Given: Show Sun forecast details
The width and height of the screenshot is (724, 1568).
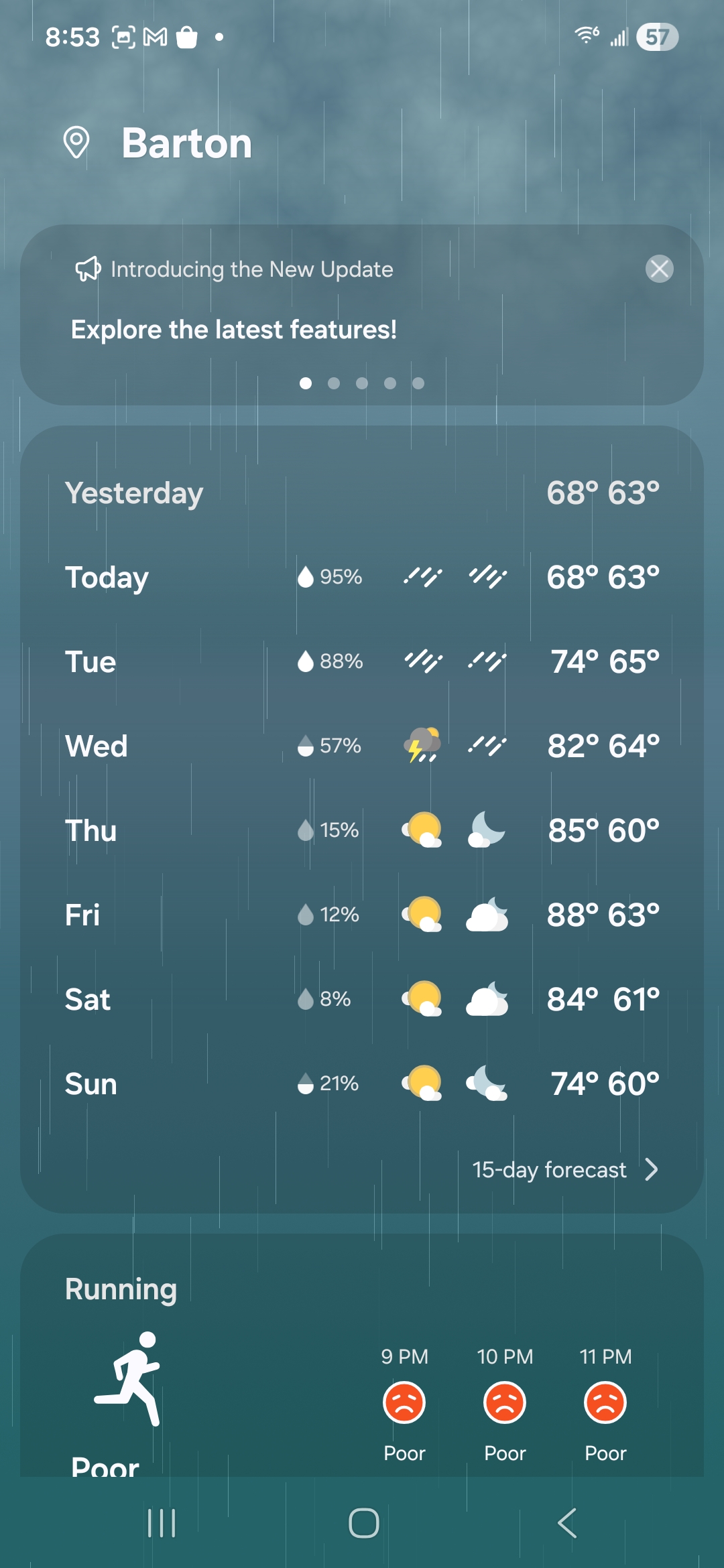Looking at the screenshot, I should pos(362,1084).
